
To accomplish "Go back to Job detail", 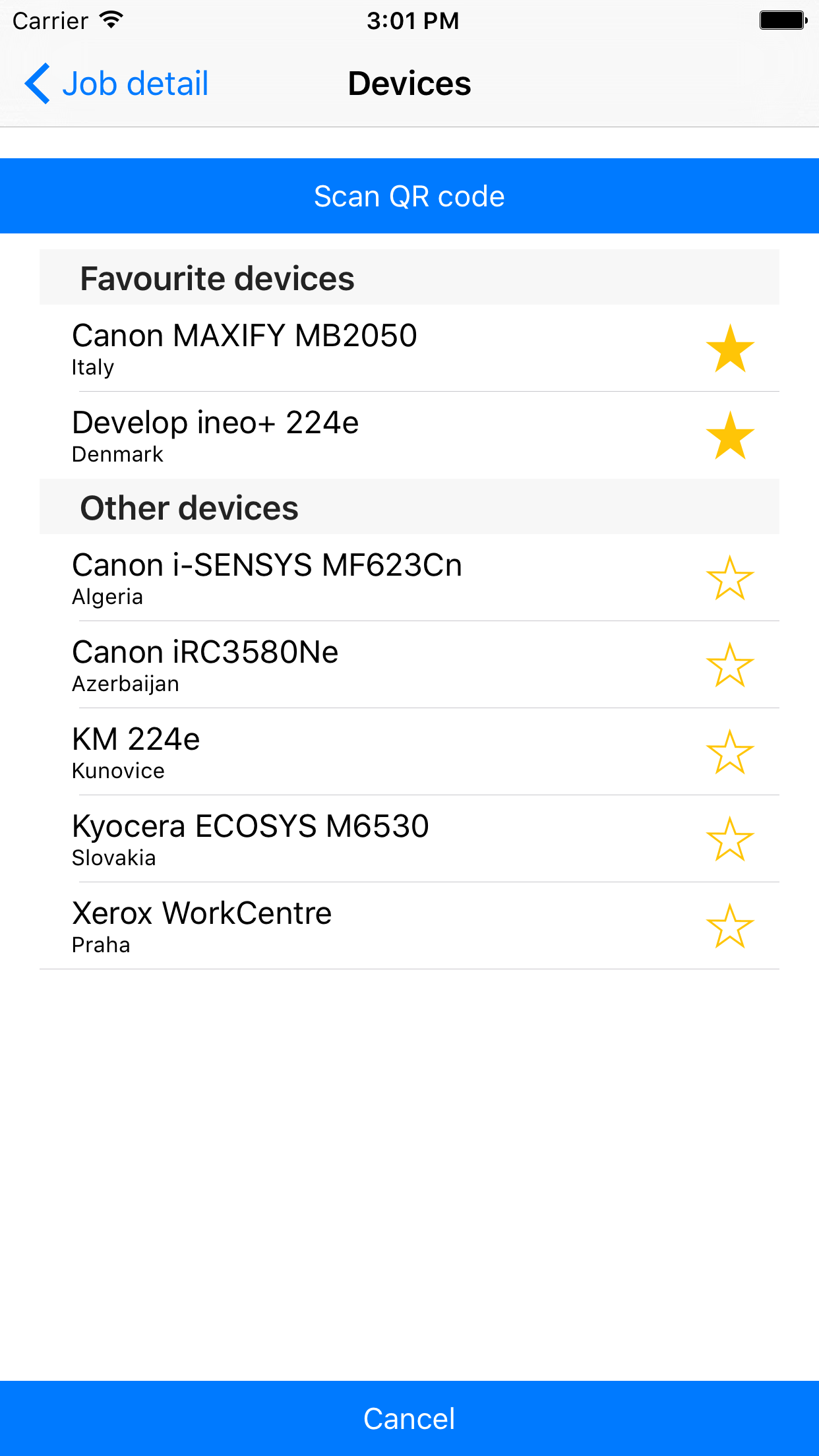I will [x=117, y=84].
